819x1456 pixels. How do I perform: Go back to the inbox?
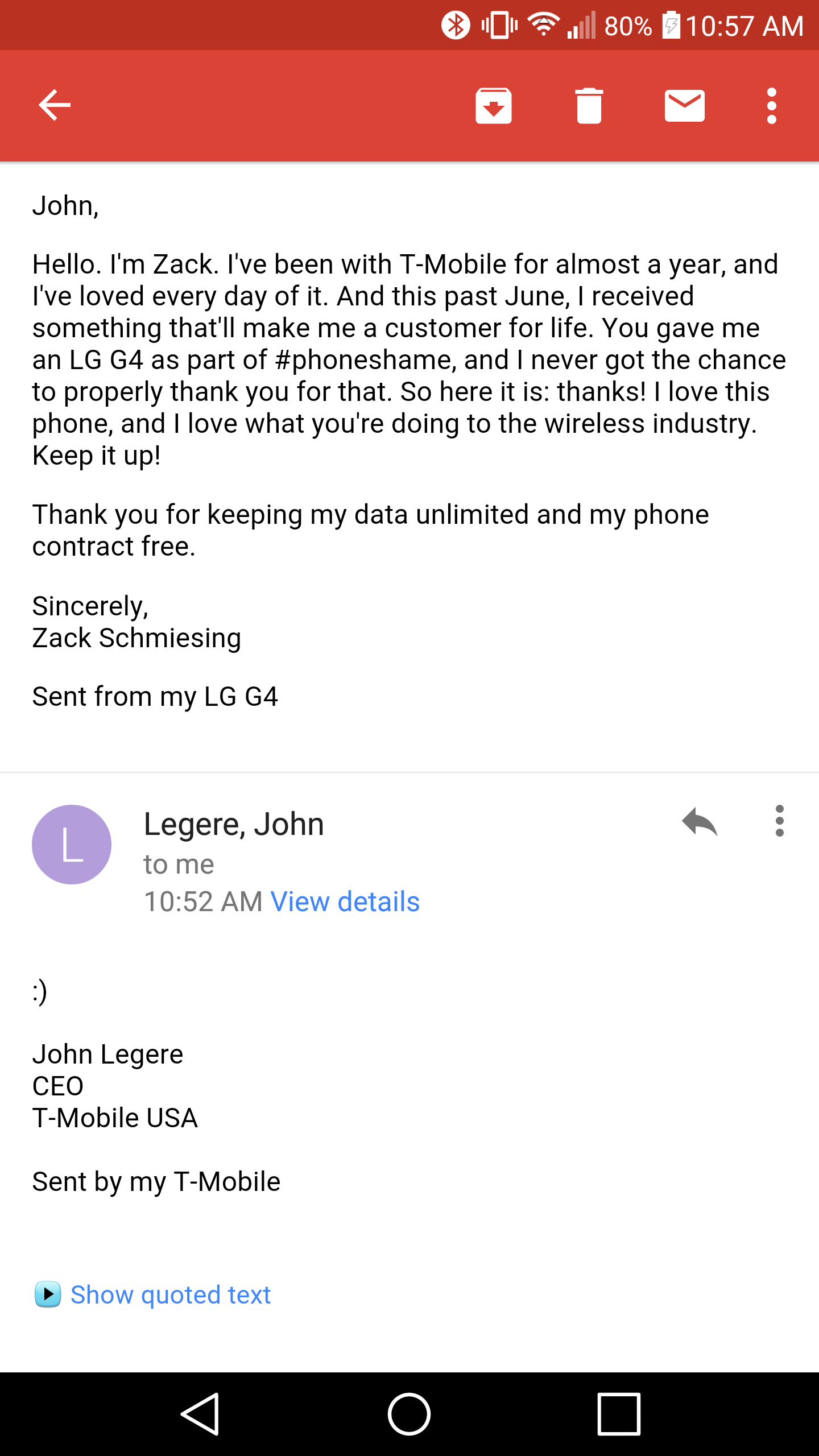click(x=55, y=105)
